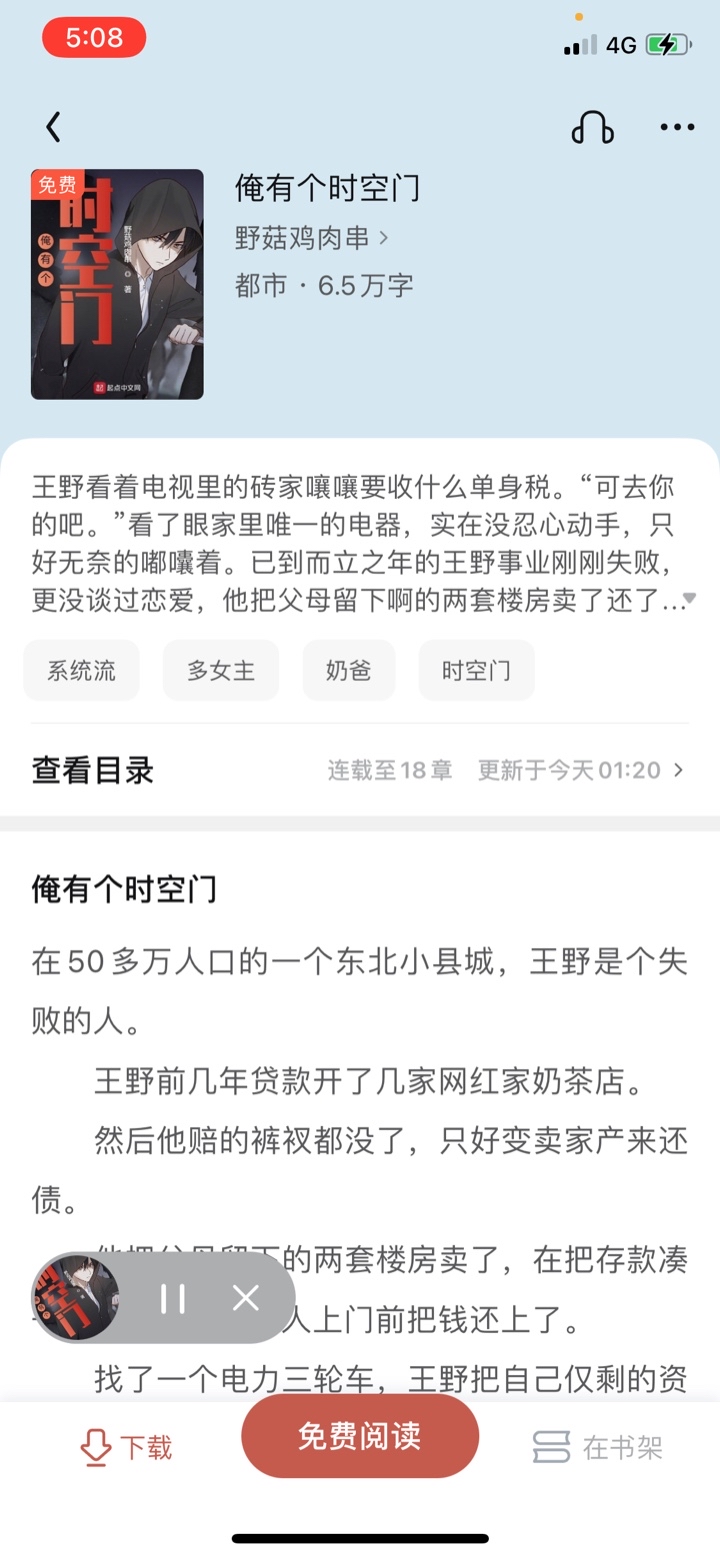The height and width of the screenshot is (1560, 720).
Task: Pause the floating audio player
Action: click(173, 1298)
